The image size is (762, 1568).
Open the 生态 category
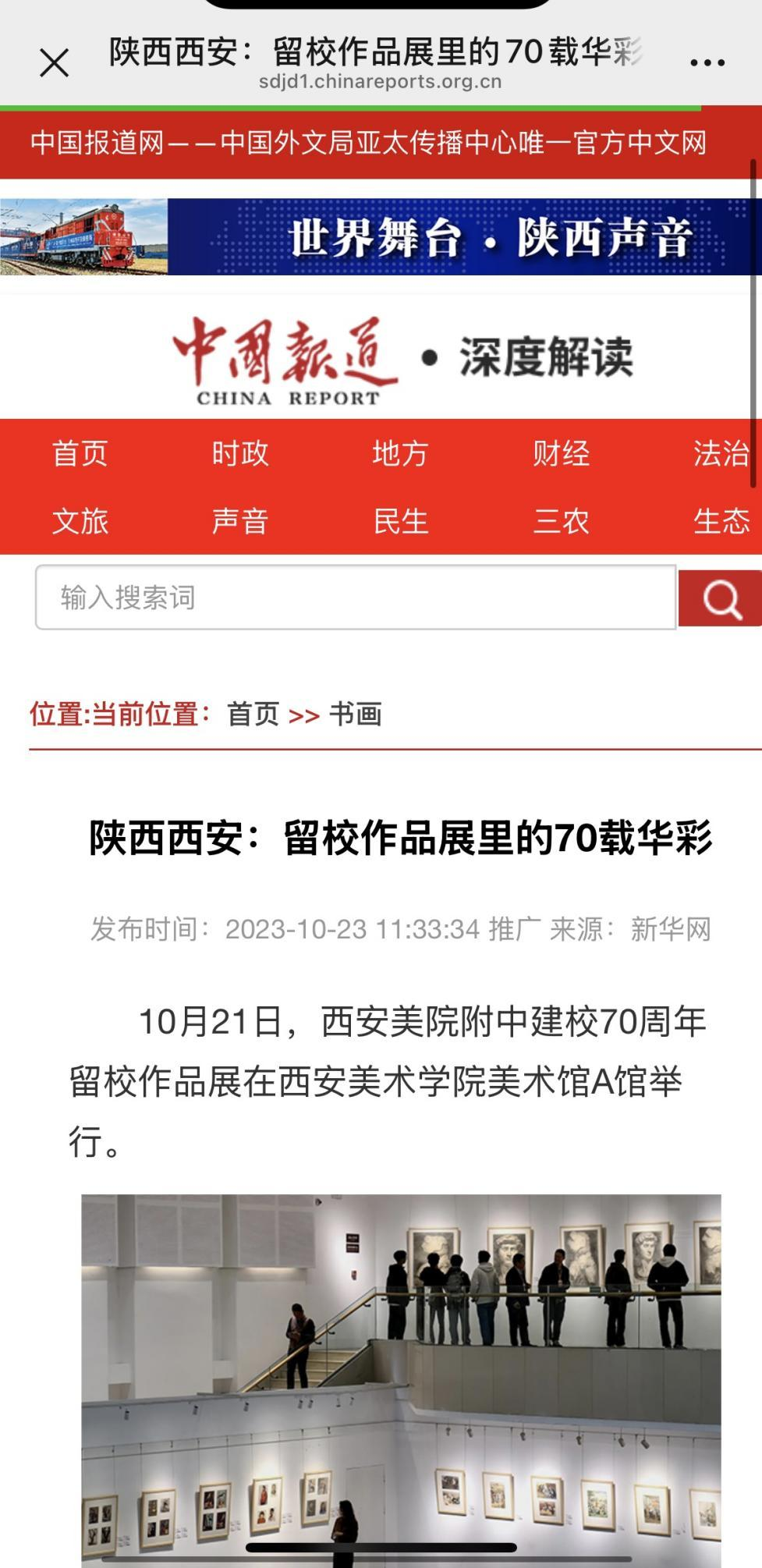coord(721,521)
